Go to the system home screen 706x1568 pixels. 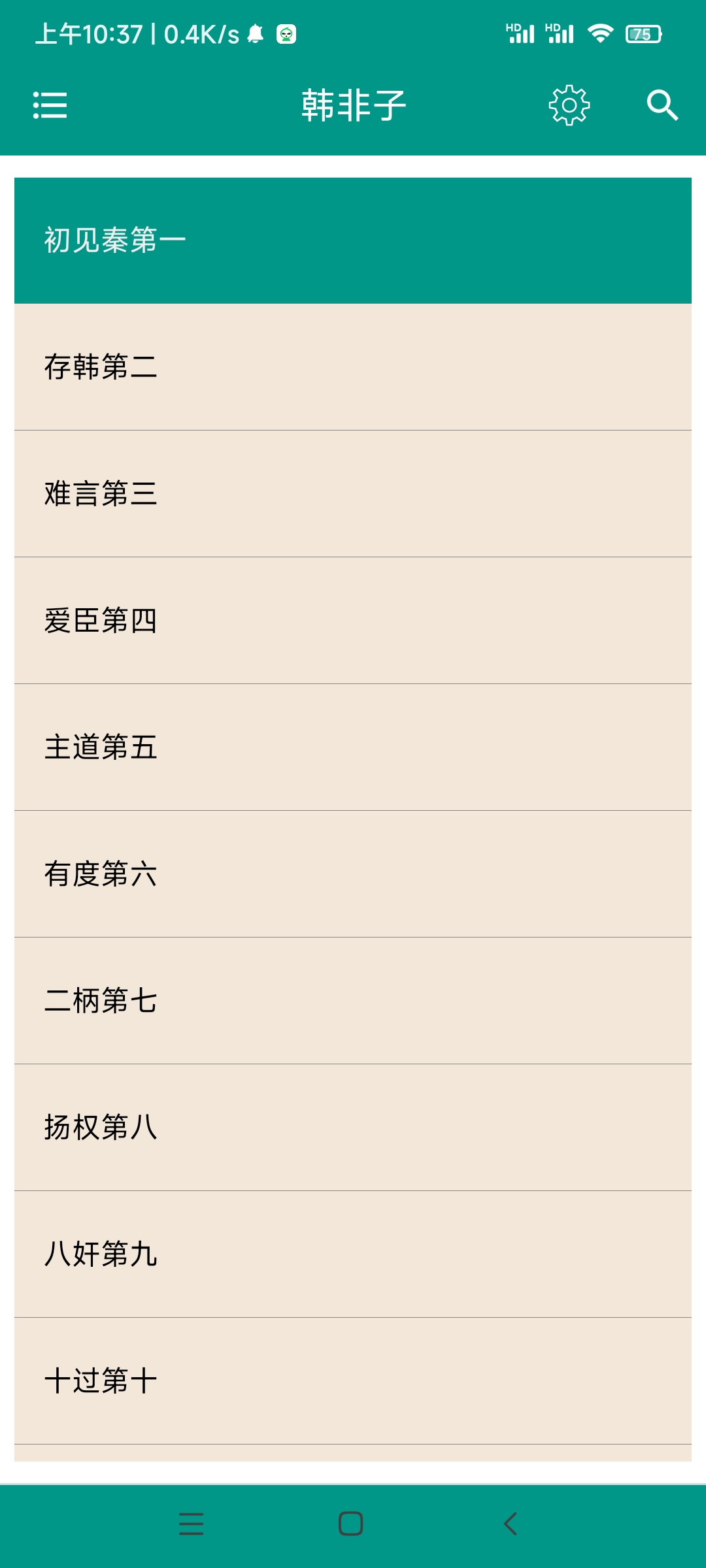tap(351, 1524)
